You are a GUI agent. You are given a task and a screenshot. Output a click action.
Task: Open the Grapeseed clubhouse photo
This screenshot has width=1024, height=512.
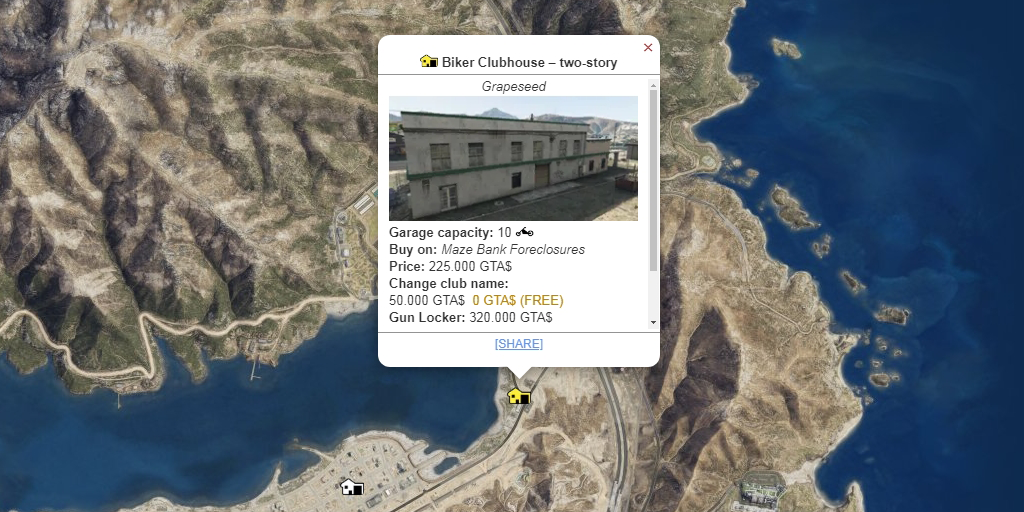[x=513, y=158]
